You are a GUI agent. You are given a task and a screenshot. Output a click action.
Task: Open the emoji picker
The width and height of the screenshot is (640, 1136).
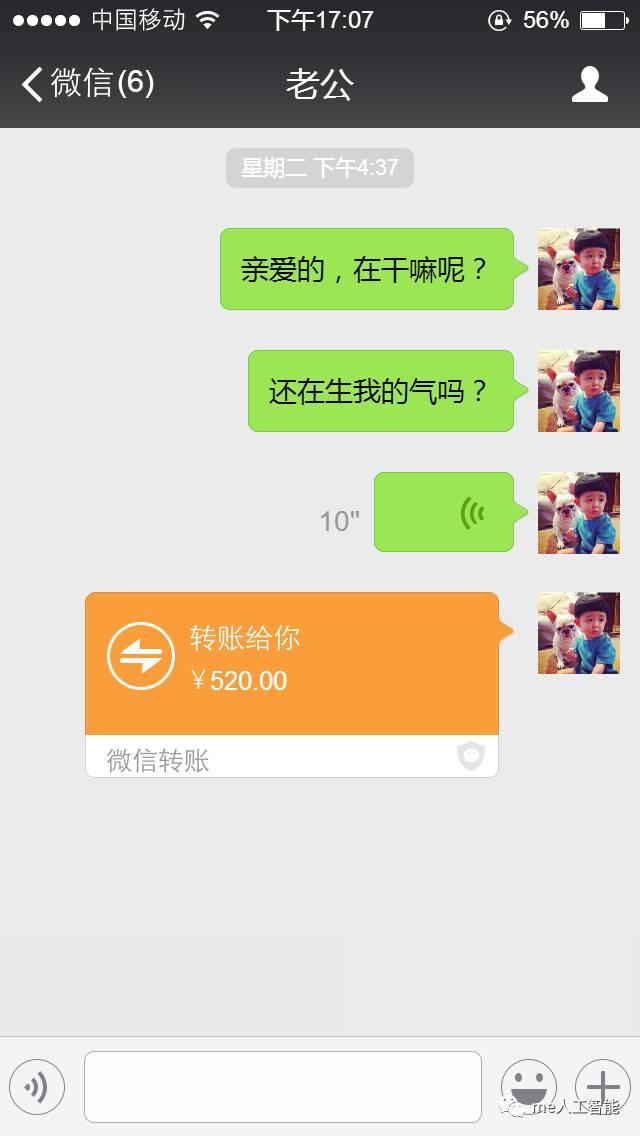(x=528, y=1087)
